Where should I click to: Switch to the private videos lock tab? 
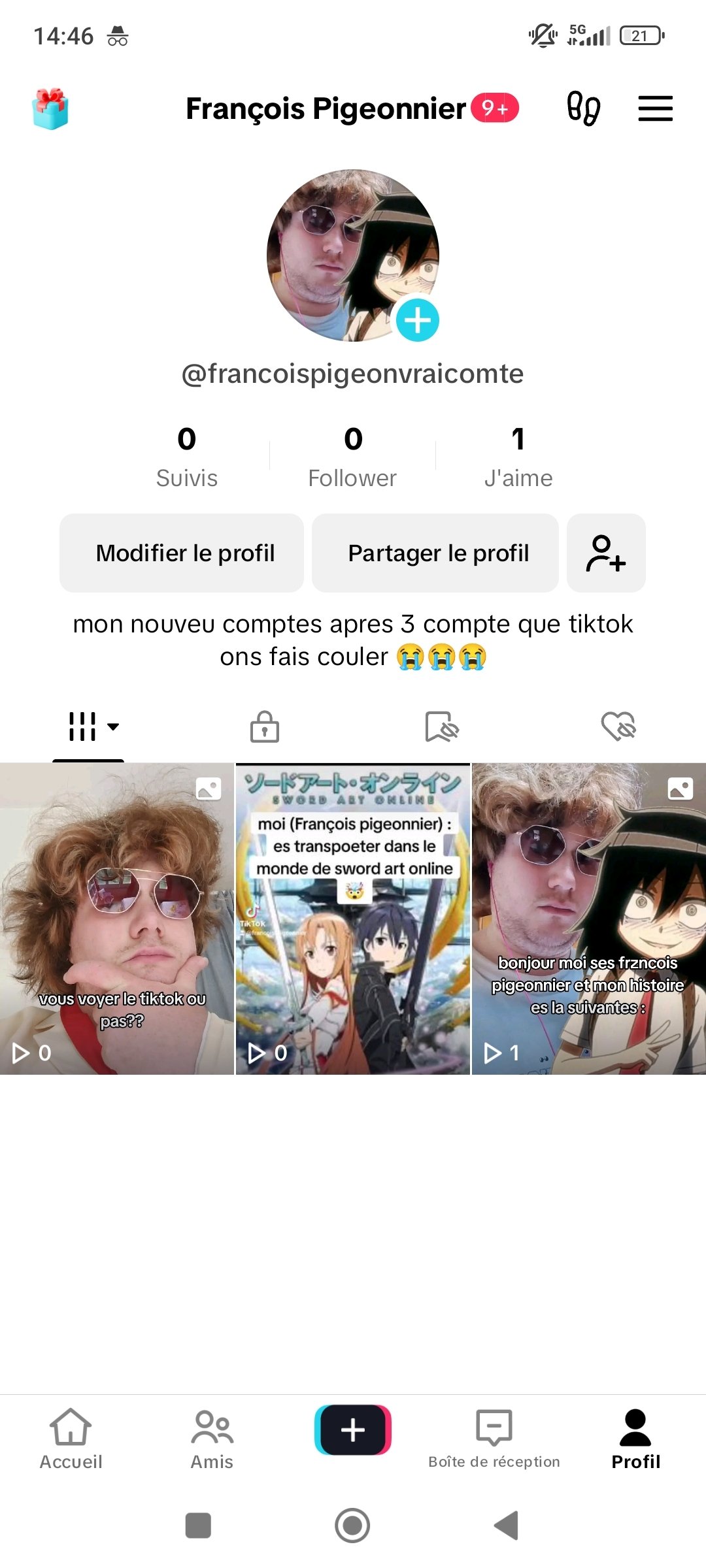(265, 727)
